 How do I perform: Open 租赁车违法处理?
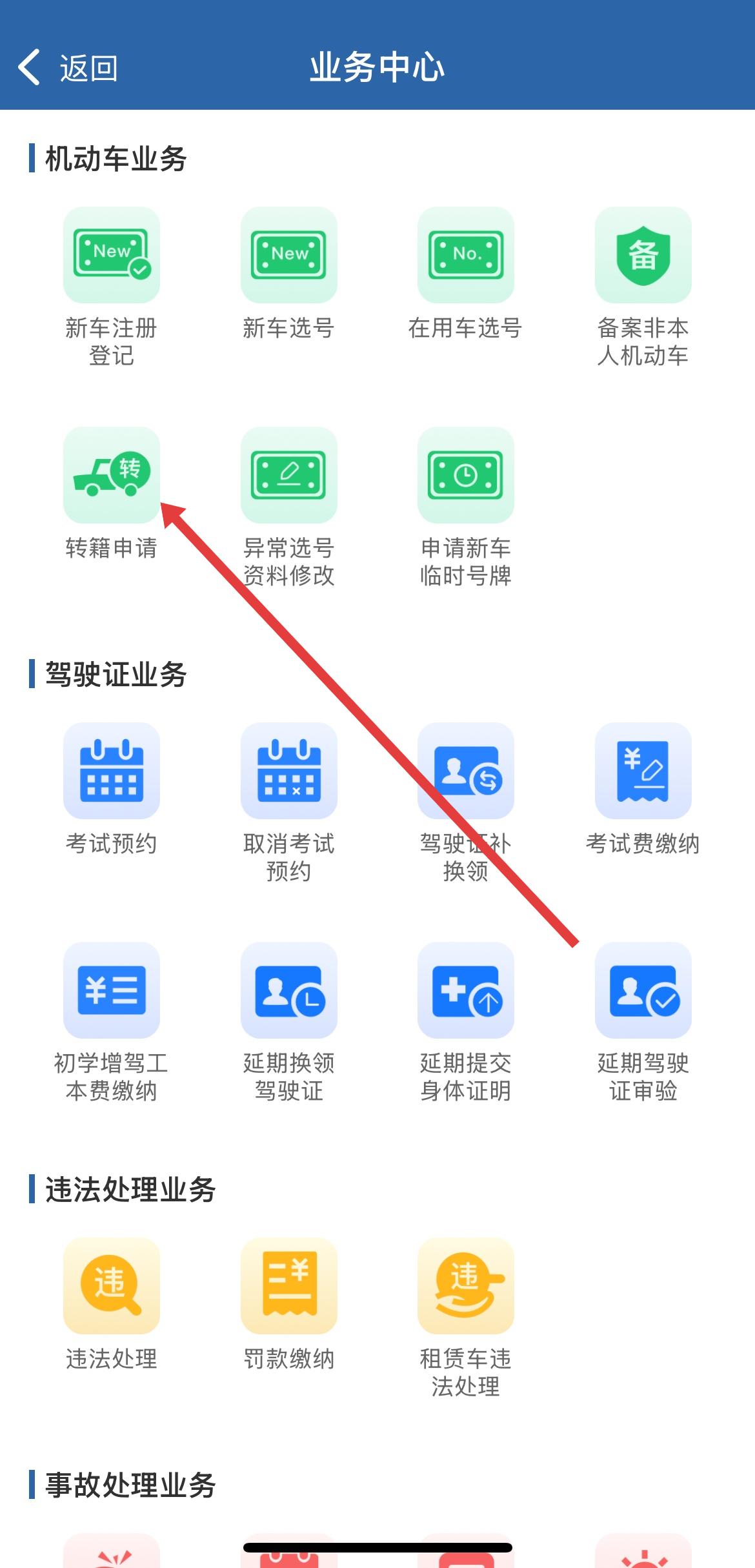coord(465,1286)
